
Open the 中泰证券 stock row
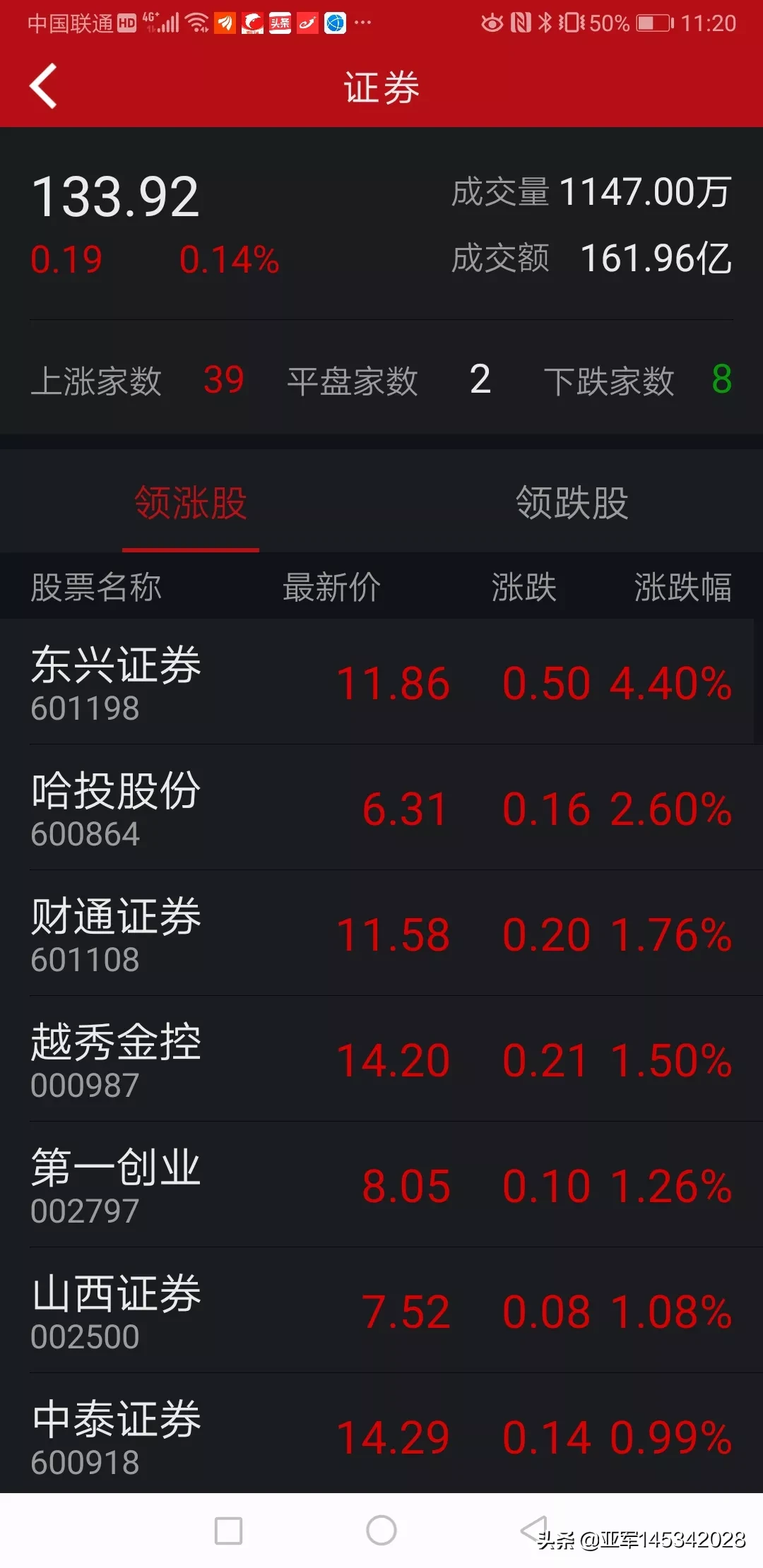point(381,1435)
